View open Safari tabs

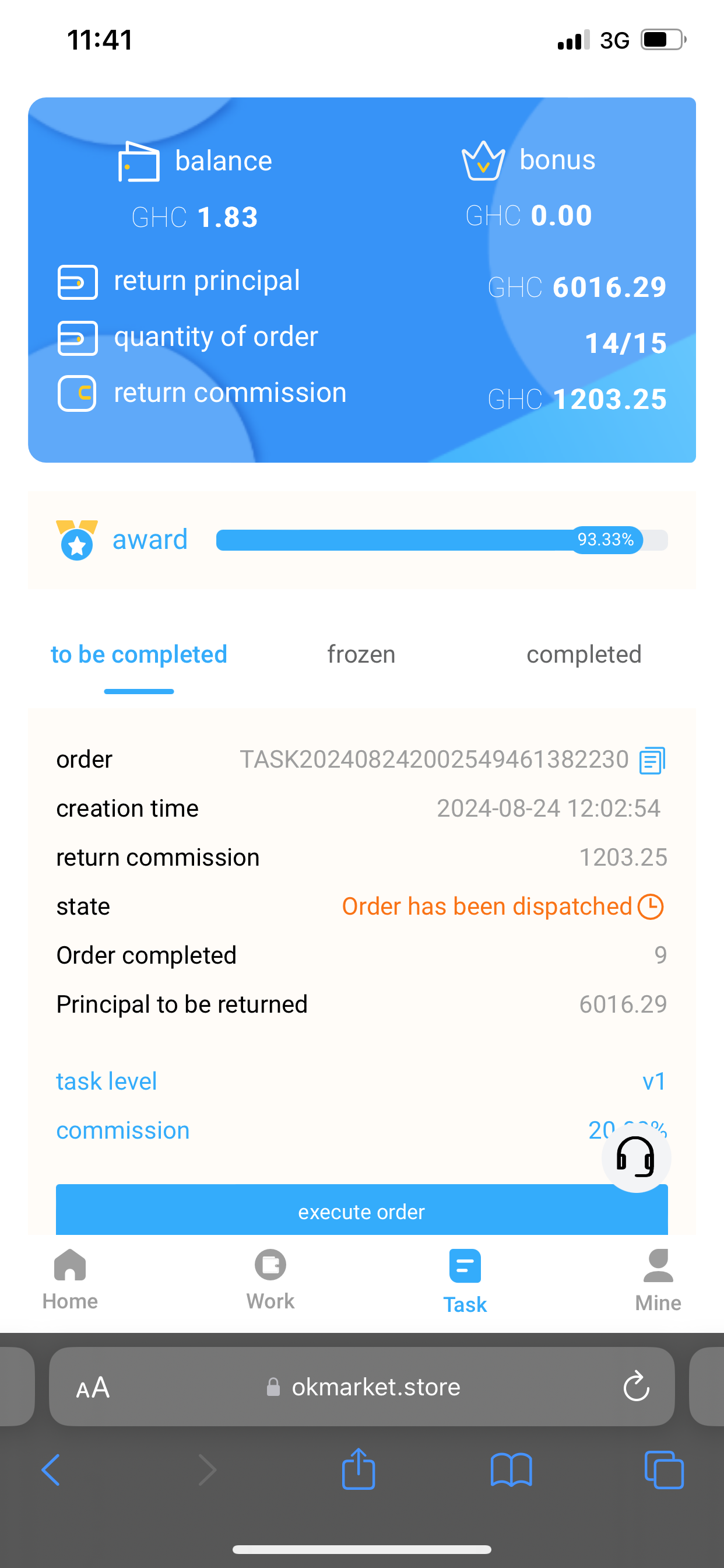pos(664,1470)
